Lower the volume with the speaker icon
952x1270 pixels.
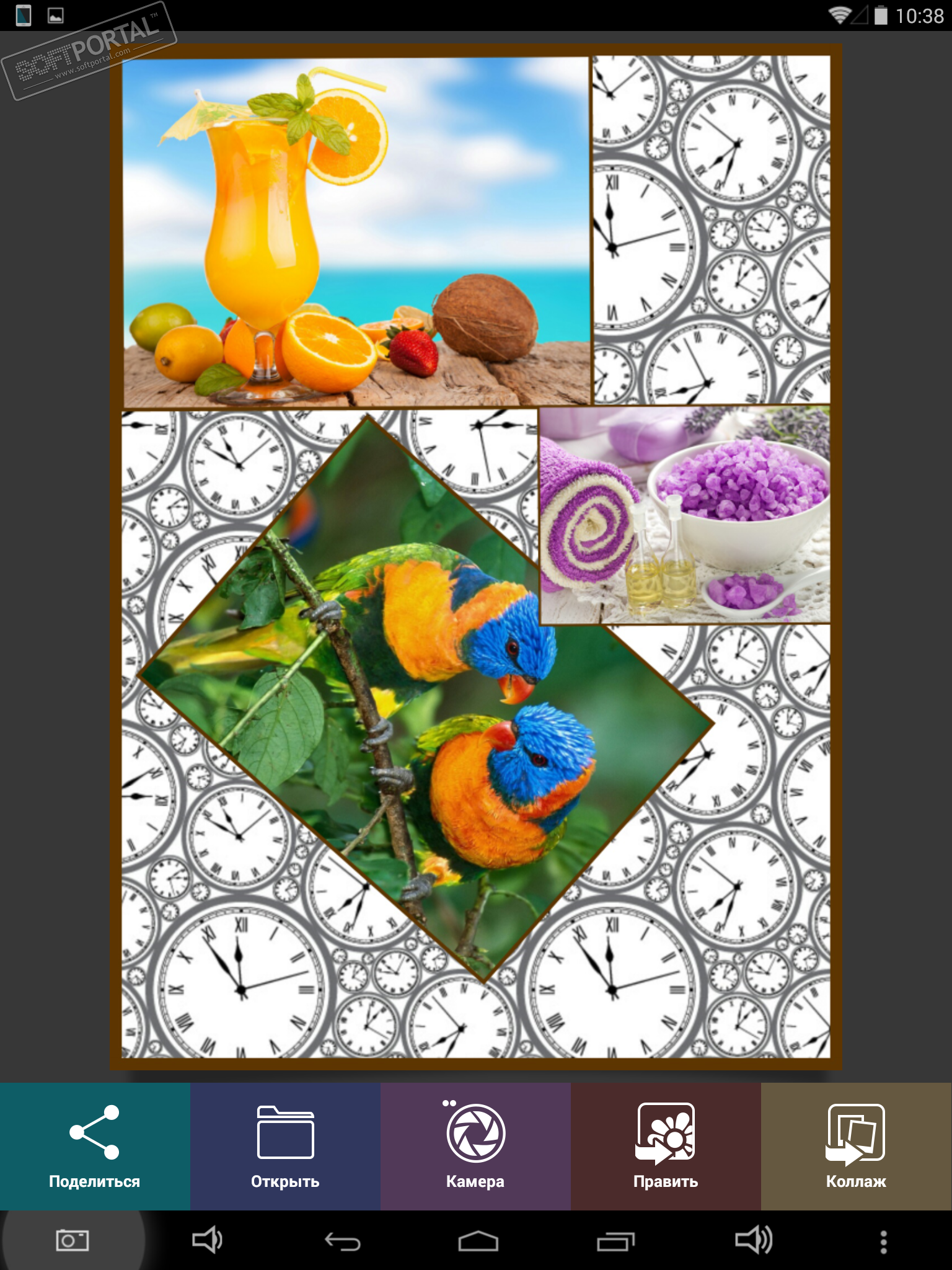click(x=207, y=1240)
